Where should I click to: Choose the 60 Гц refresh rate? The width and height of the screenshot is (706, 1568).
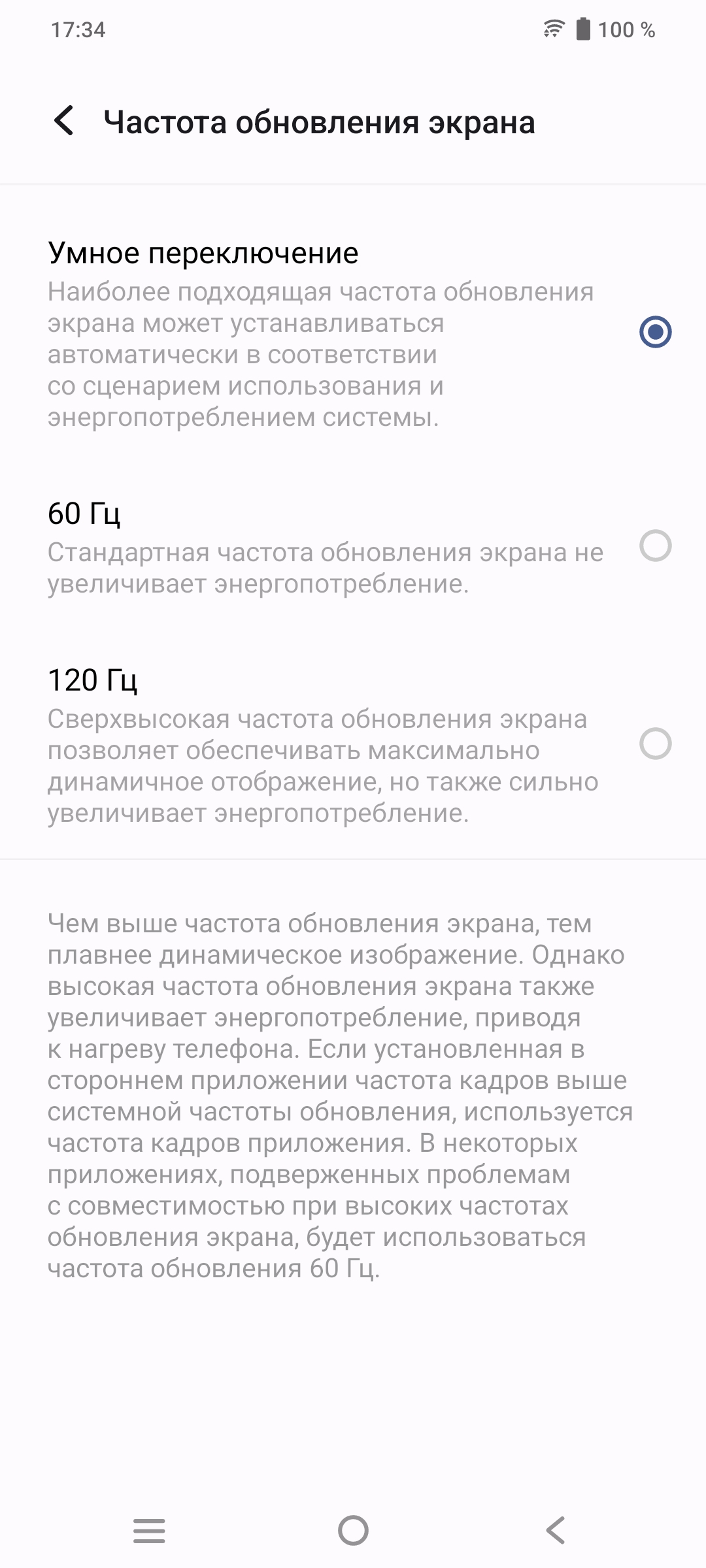655,546
